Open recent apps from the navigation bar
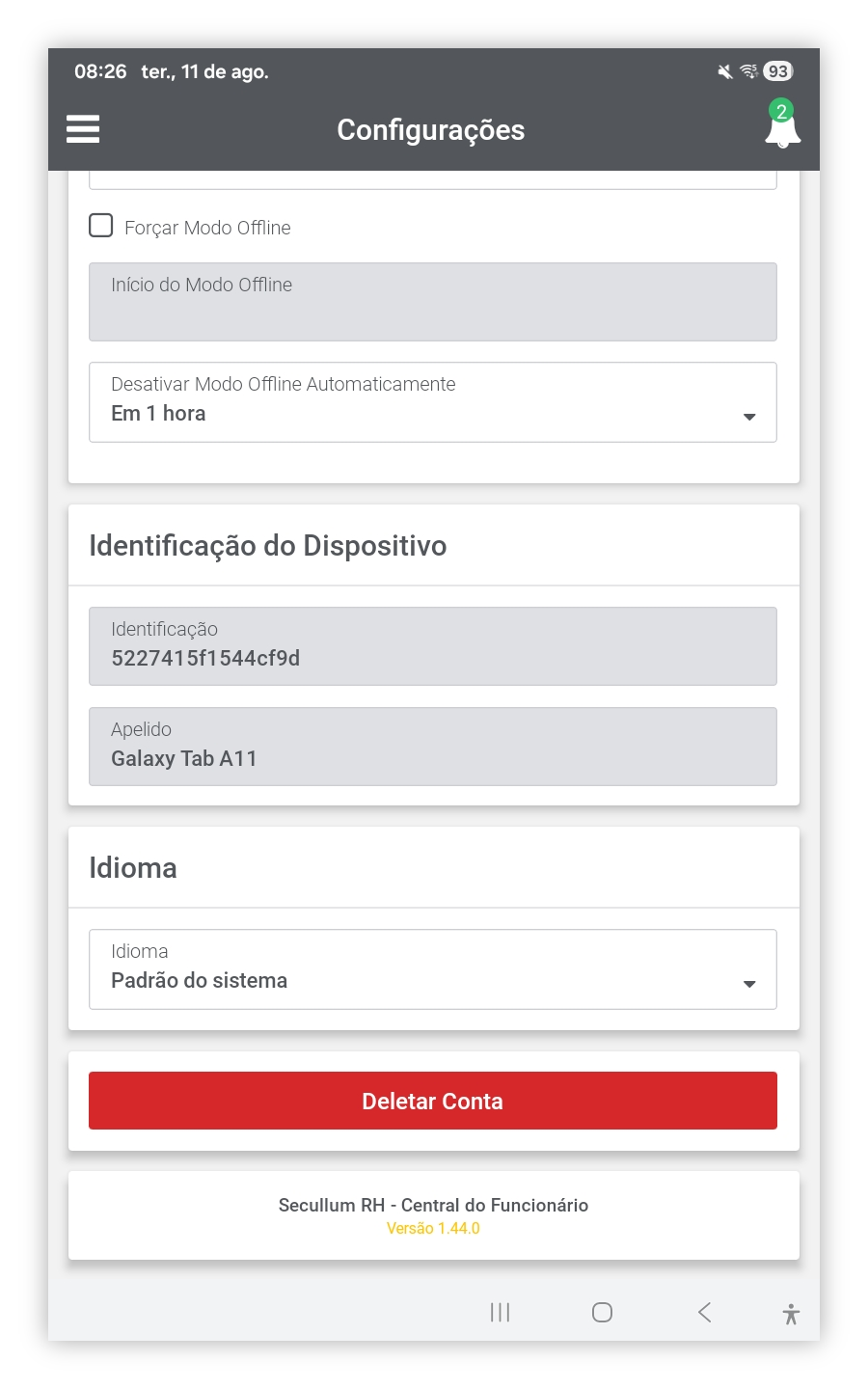The image size is (868, 1389). pyautogui.click(x=500, y=1312)
